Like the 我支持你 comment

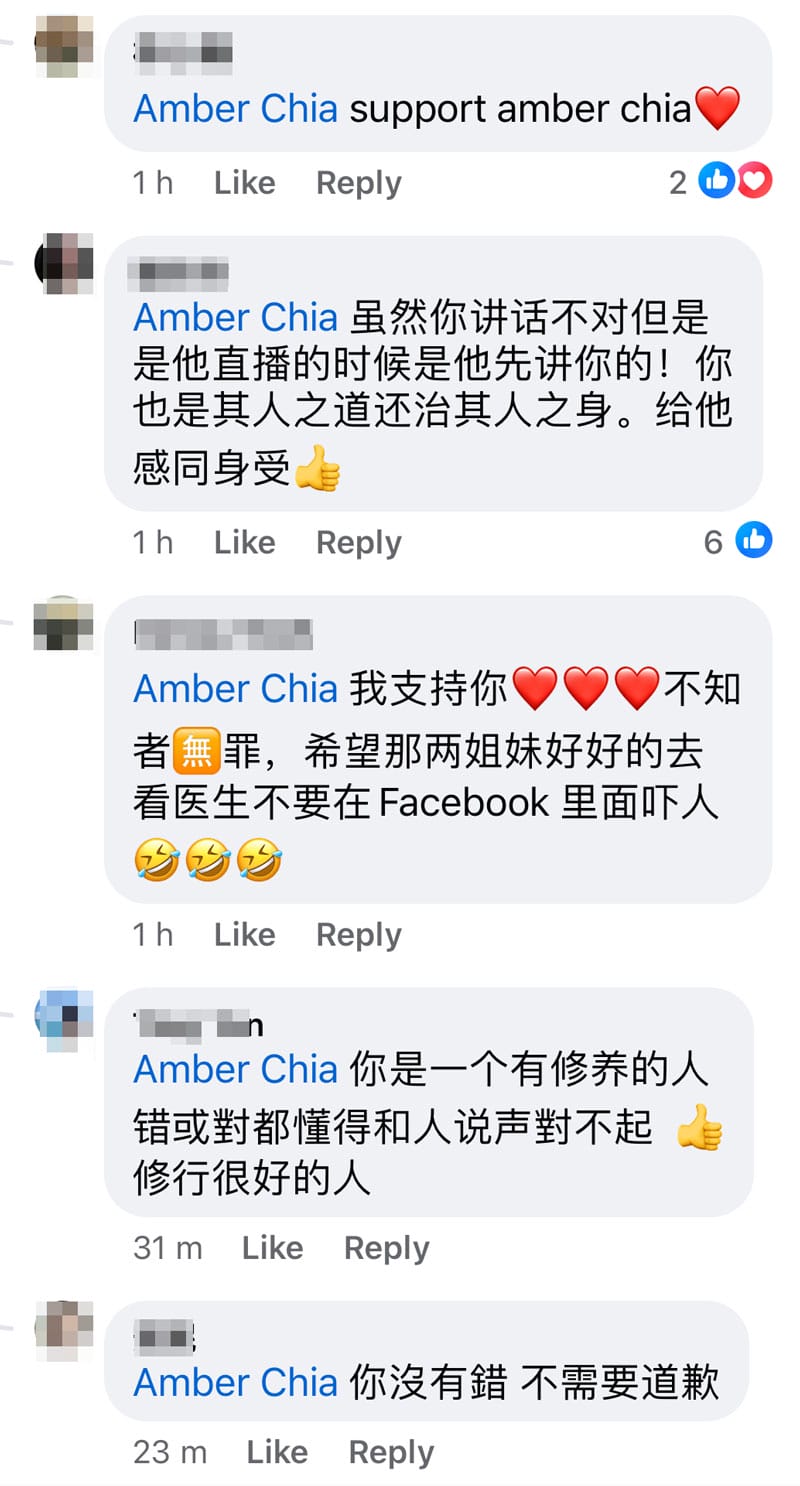click(244, 934)
